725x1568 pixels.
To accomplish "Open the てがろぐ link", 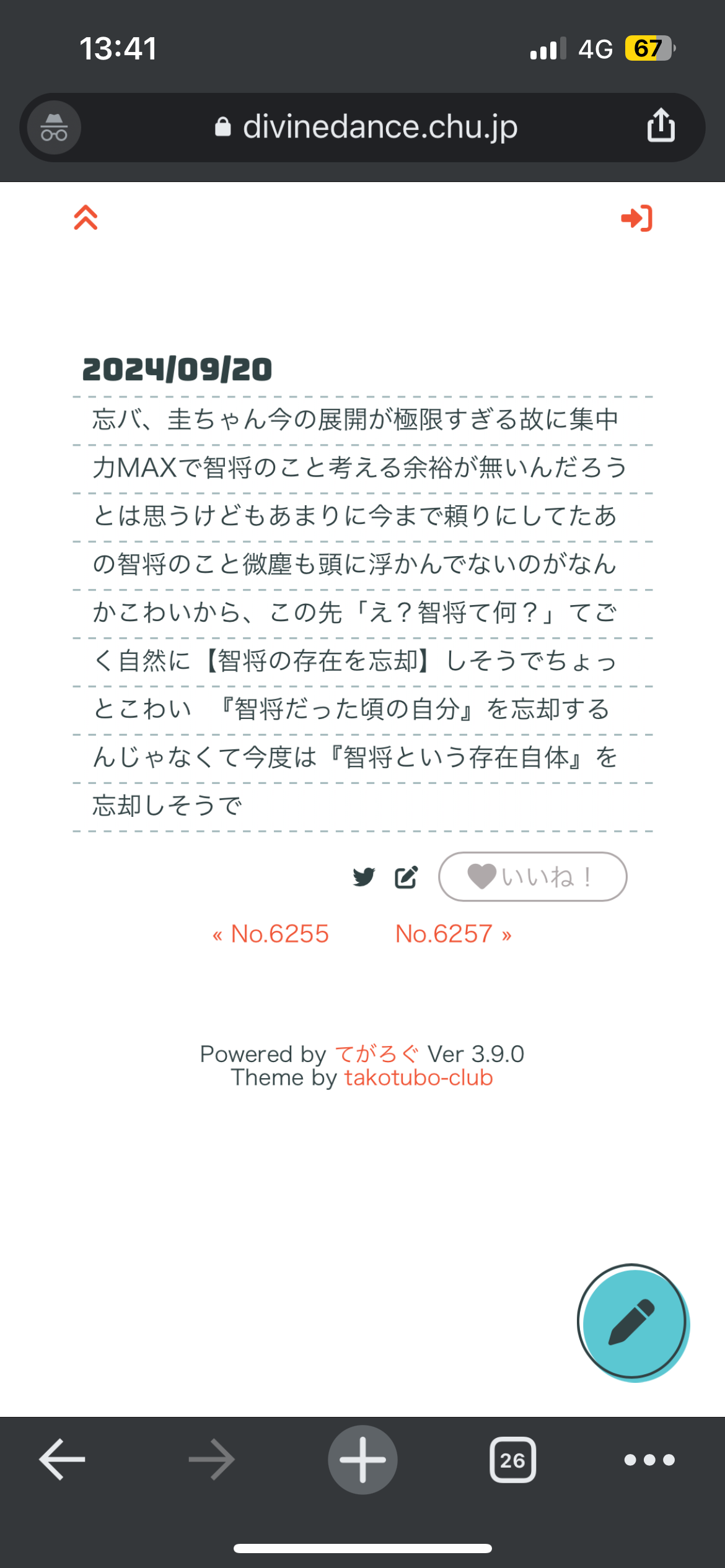I will pyautogui.click(x=377, y=1054).
